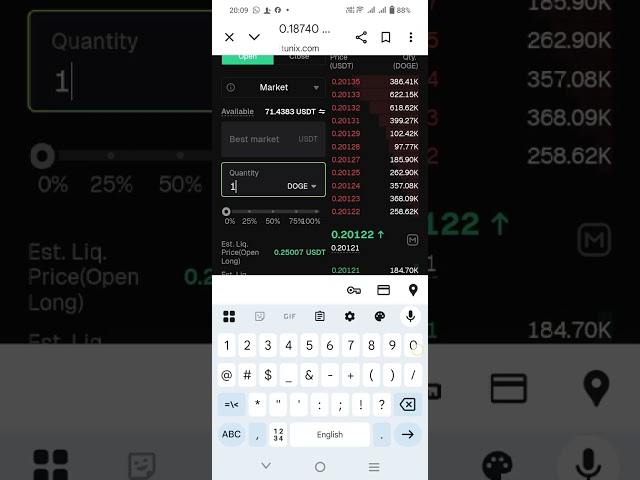Close the browser tab with the X
Screen dimensions: 640x480
tap(229, 38)
